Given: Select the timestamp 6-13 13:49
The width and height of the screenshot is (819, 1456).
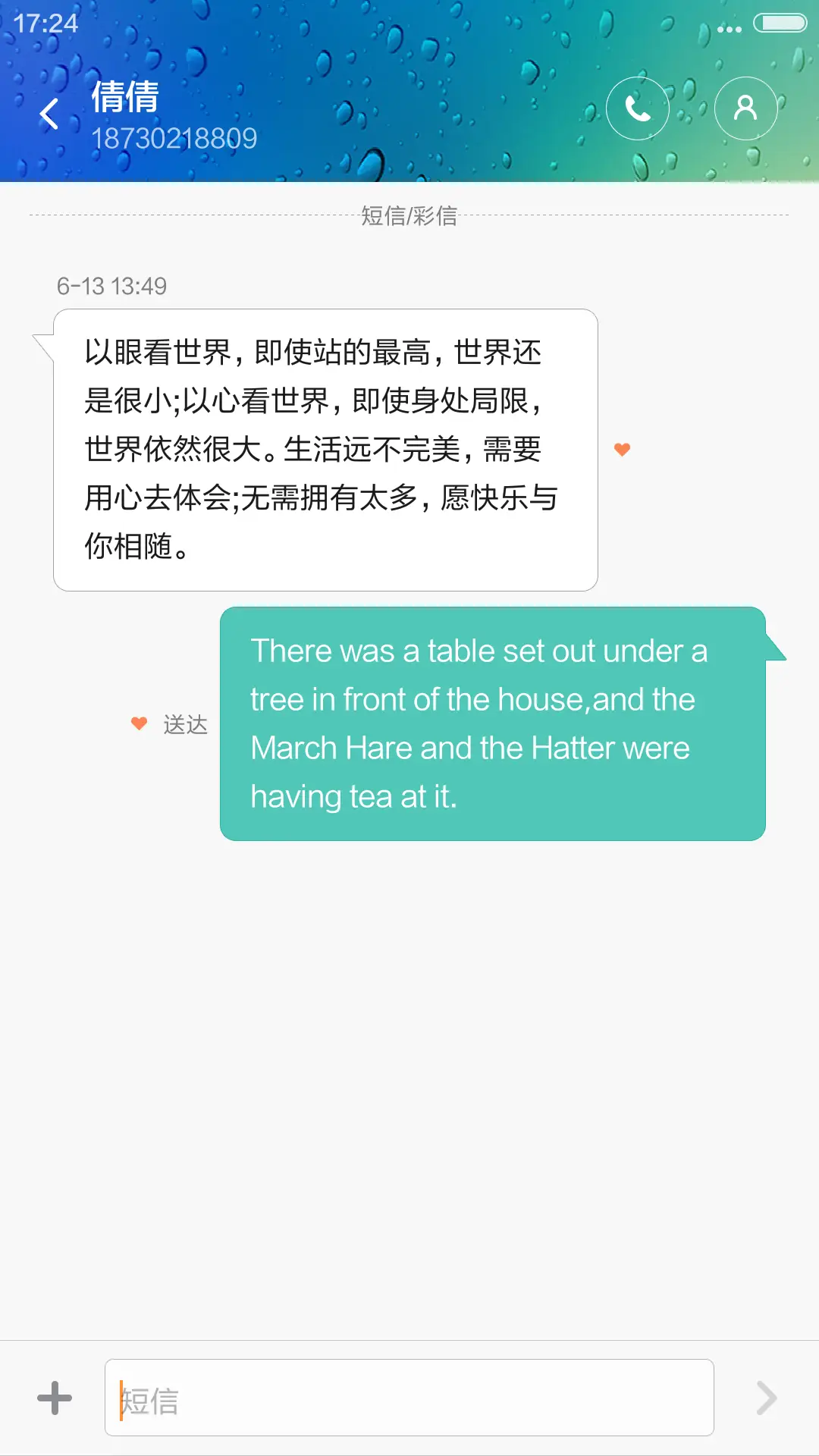Looking at the screenshot, I should click(x=111, y=286).
